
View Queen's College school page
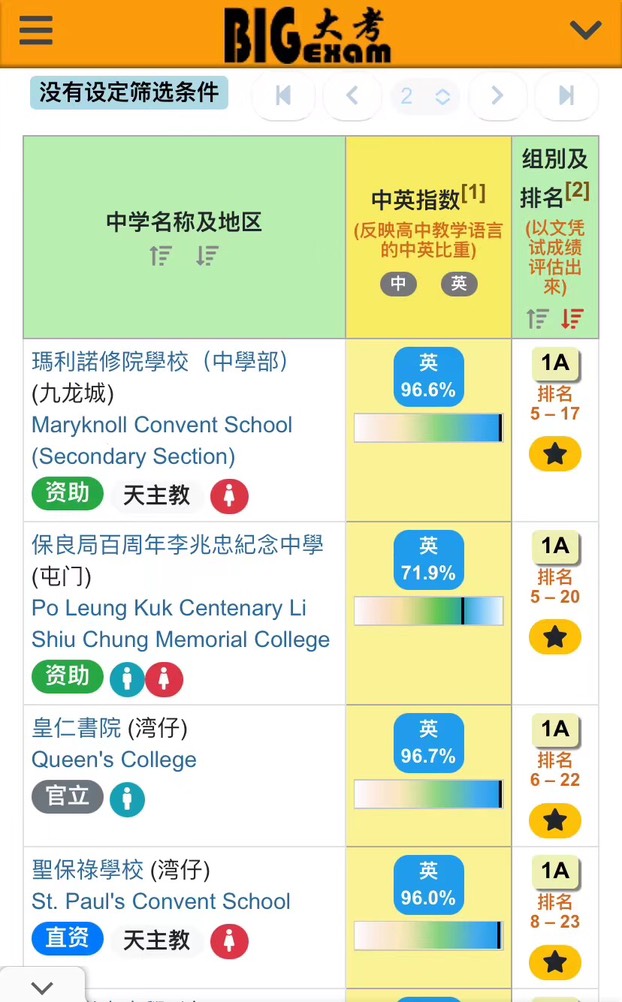(x=114, y=760)
